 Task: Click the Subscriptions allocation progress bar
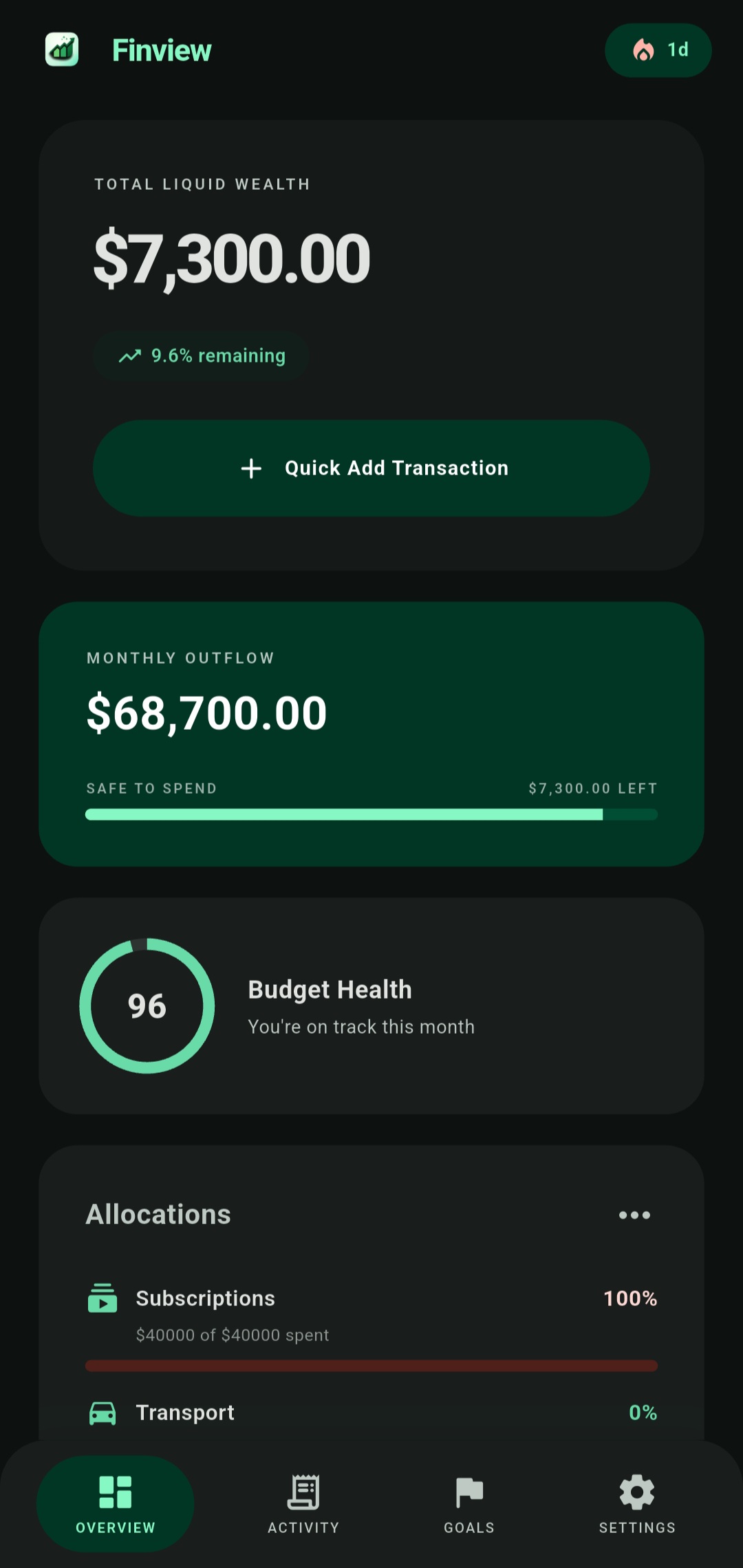(371, 1364)
